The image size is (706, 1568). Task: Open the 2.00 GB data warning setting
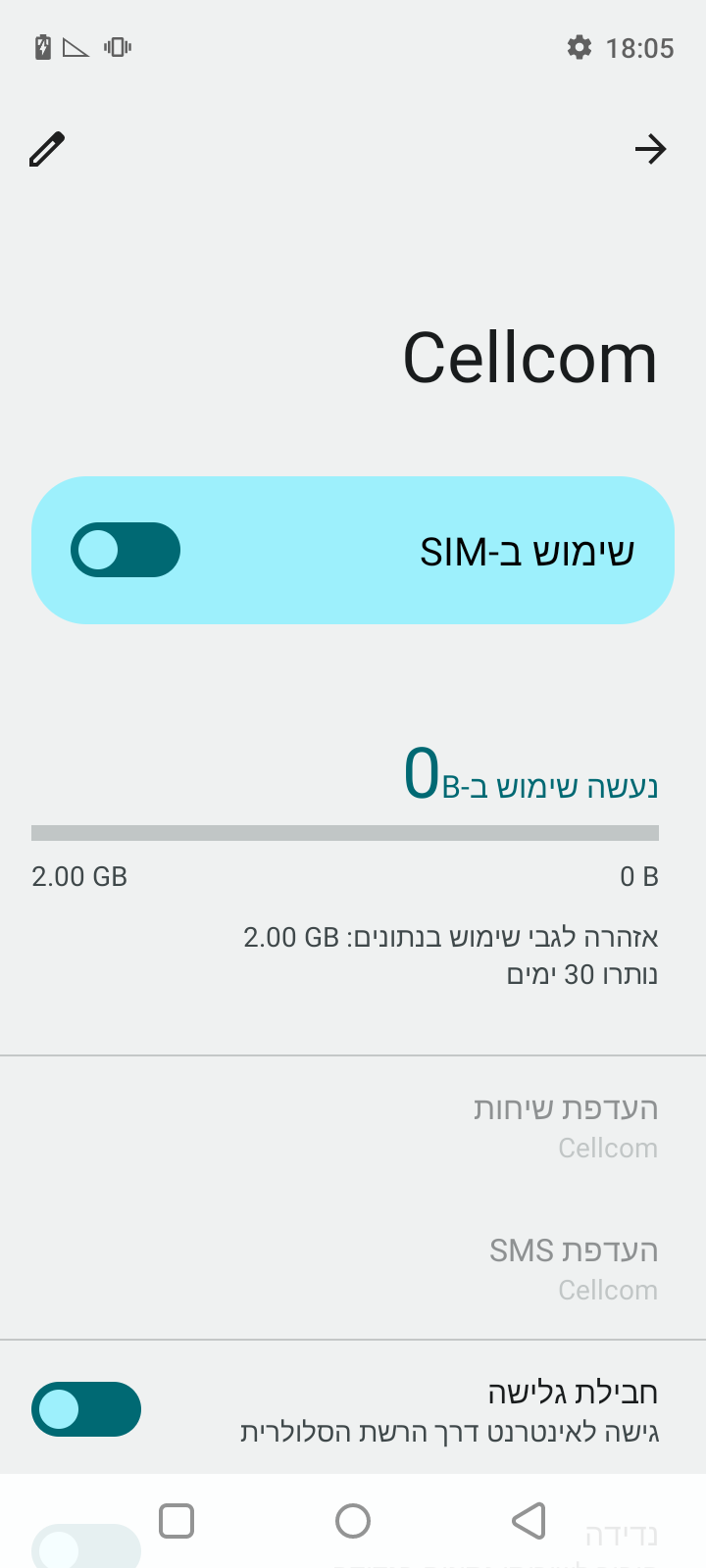tap(353, 953)
